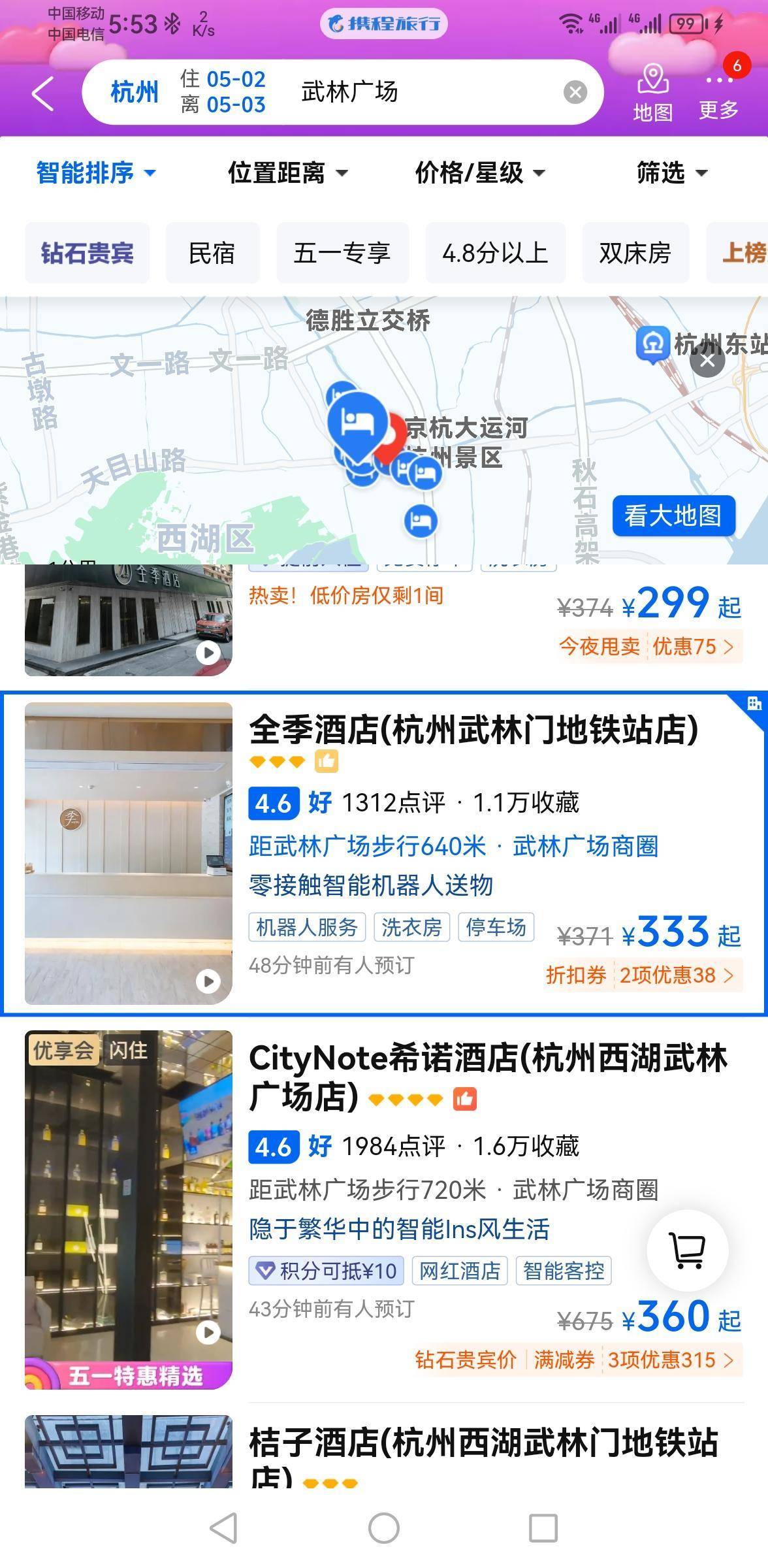Open the shopping cart floating button
This screenshot has width=768, height=1568.
pyautogui.click(x=687, y=1250)
